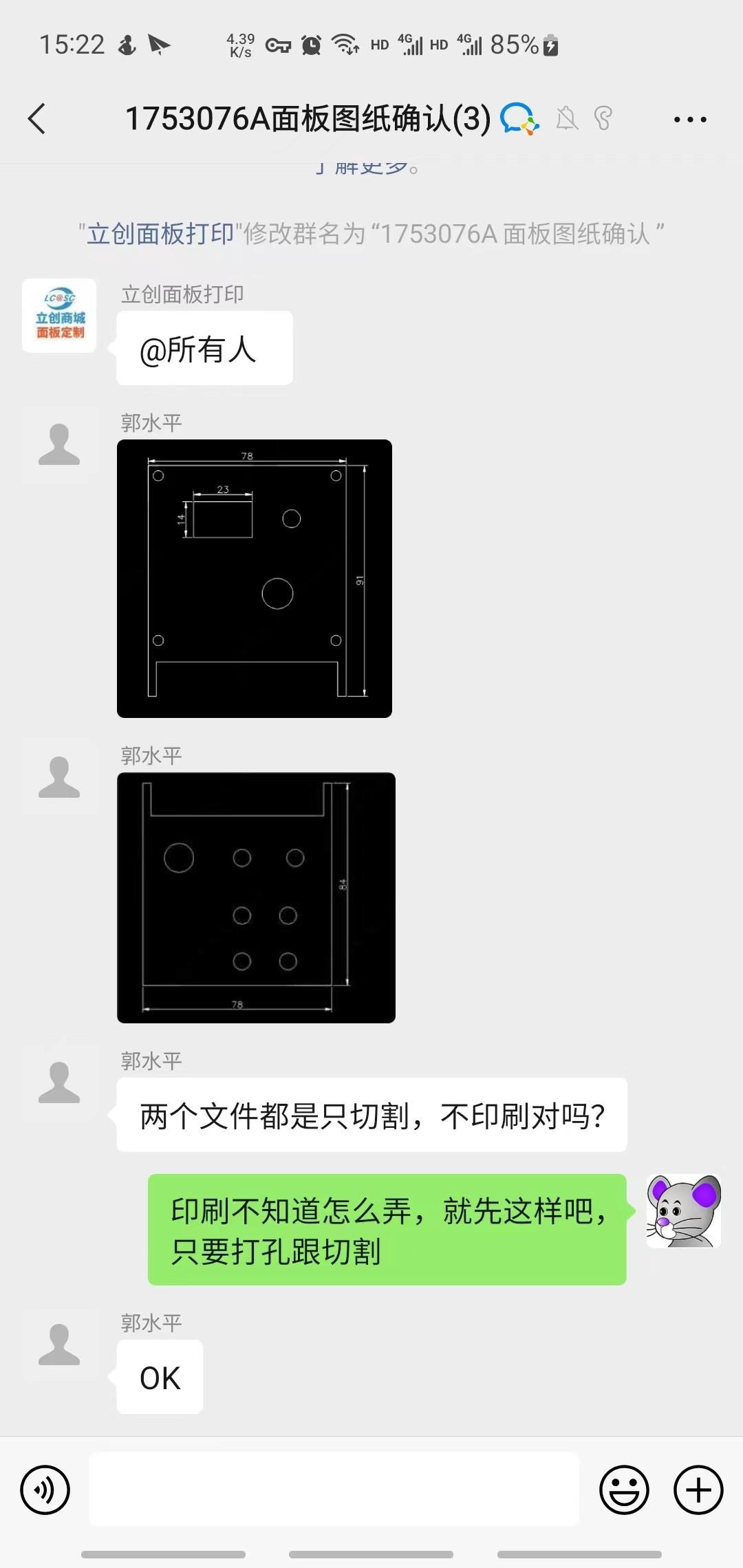Open the three-dot chat options menu
Screen dimensions: 743x1568
point(689,120)
